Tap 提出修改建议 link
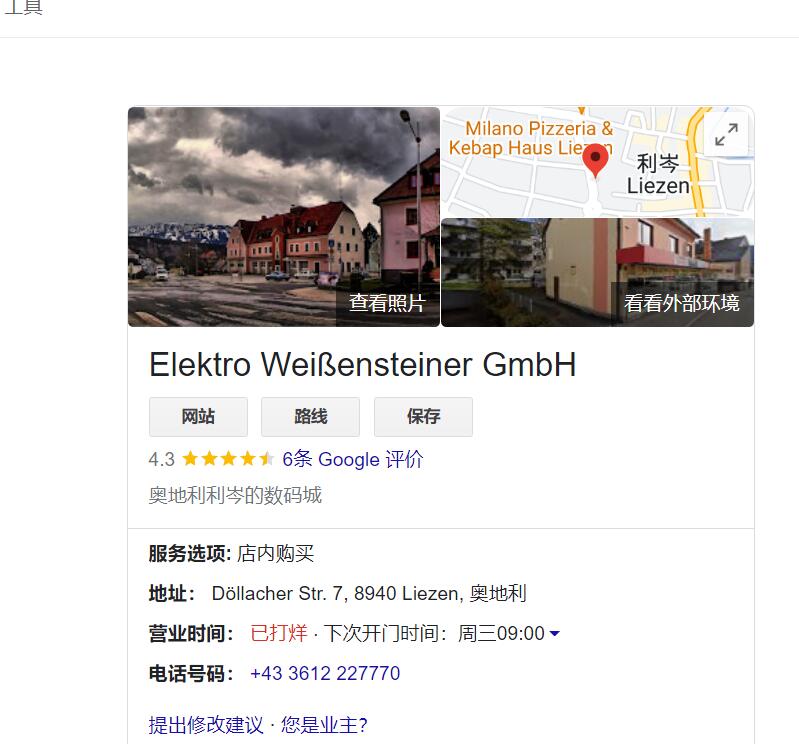799x744 pixels. 206,725
